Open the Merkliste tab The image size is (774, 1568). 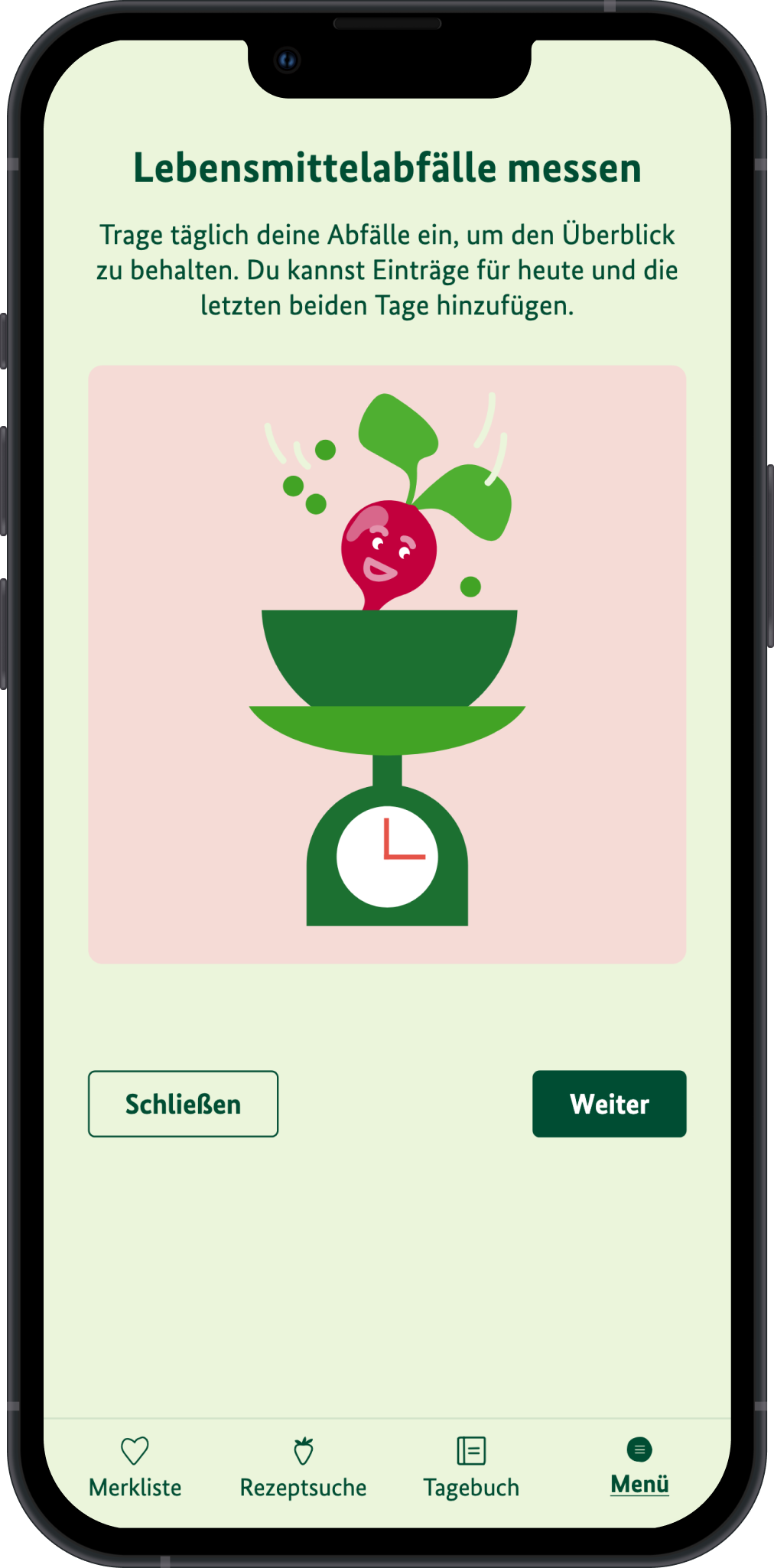[135, 1469]
